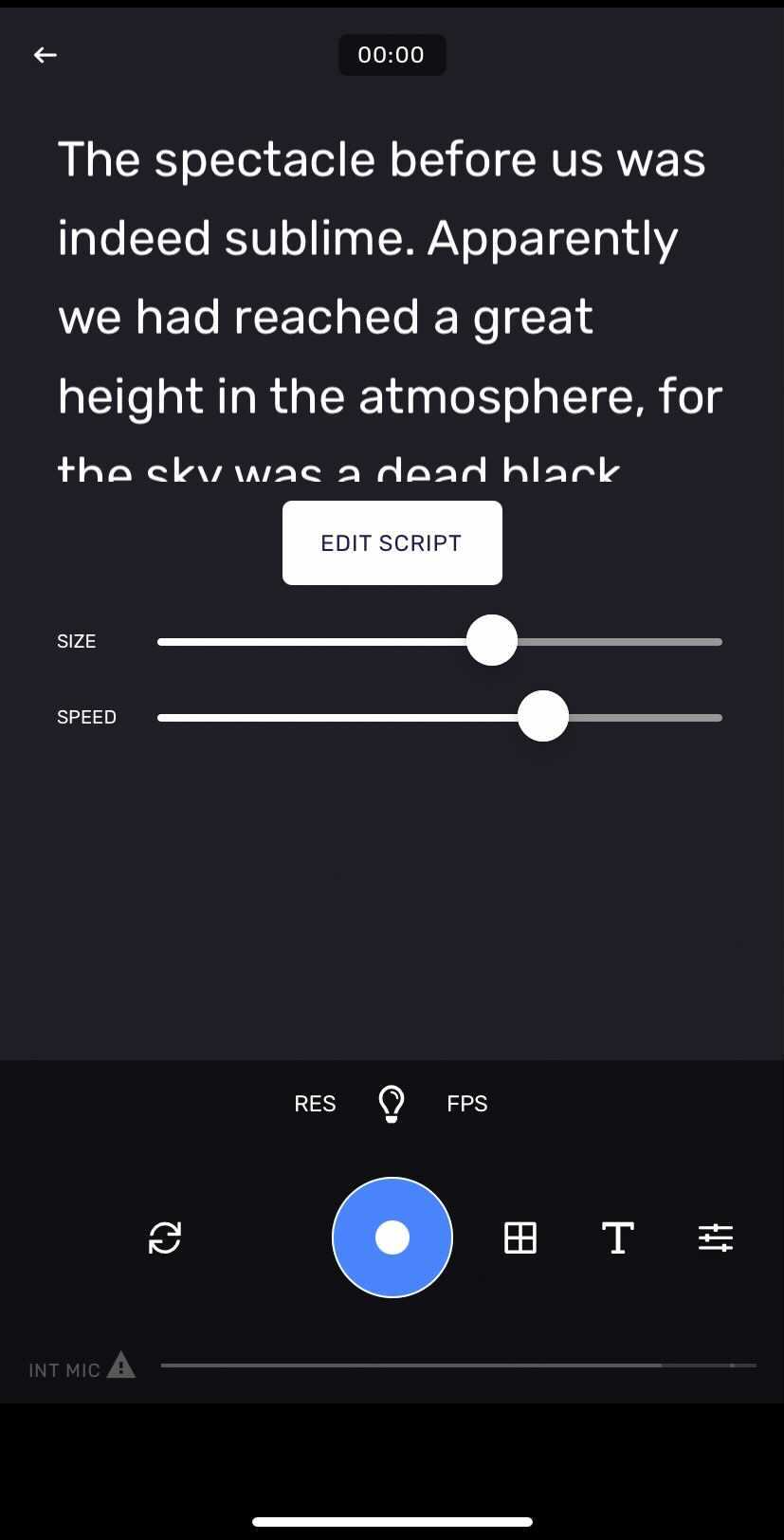784x1540 pixels.
Task: Go back using the arrow icon
Action: (46, 55)
